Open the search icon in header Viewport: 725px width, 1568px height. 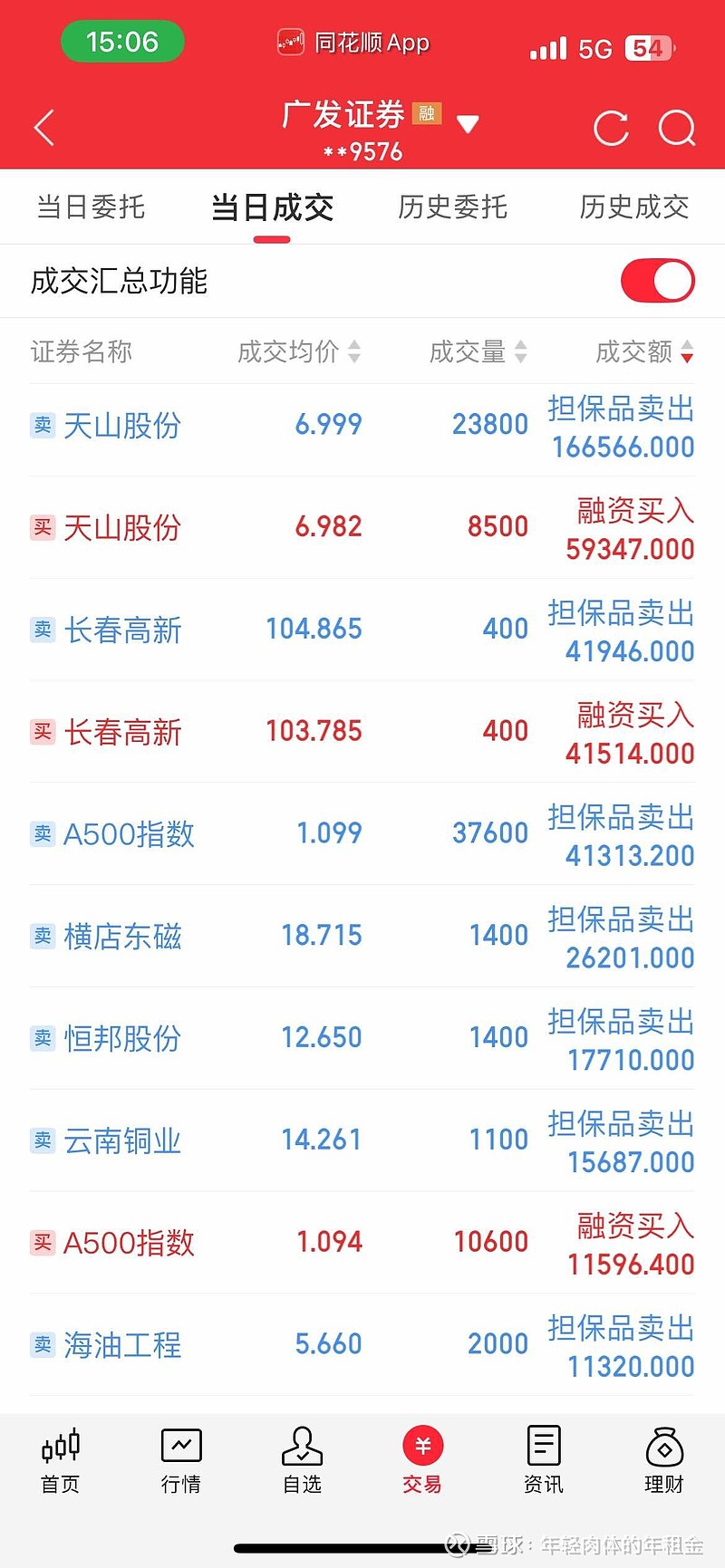point(677,129)
